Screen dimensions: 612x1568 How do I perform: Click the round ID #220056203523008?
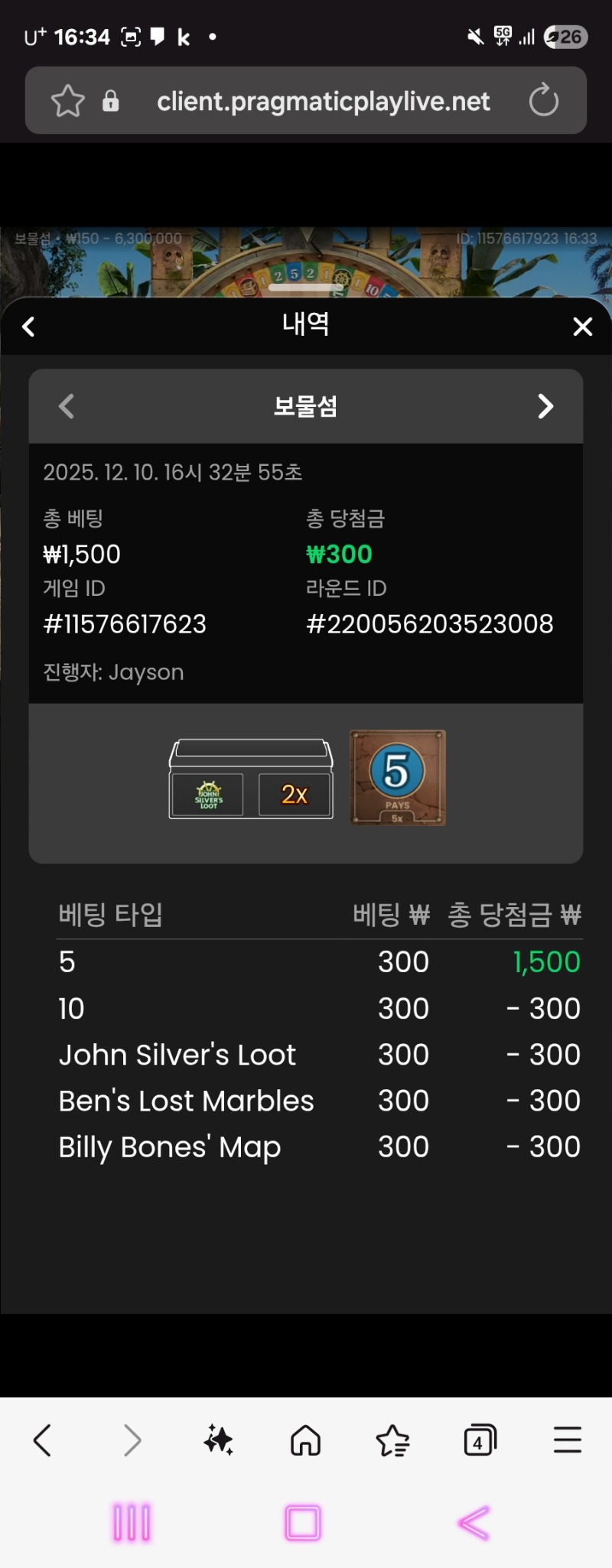(x=430, y=623)
